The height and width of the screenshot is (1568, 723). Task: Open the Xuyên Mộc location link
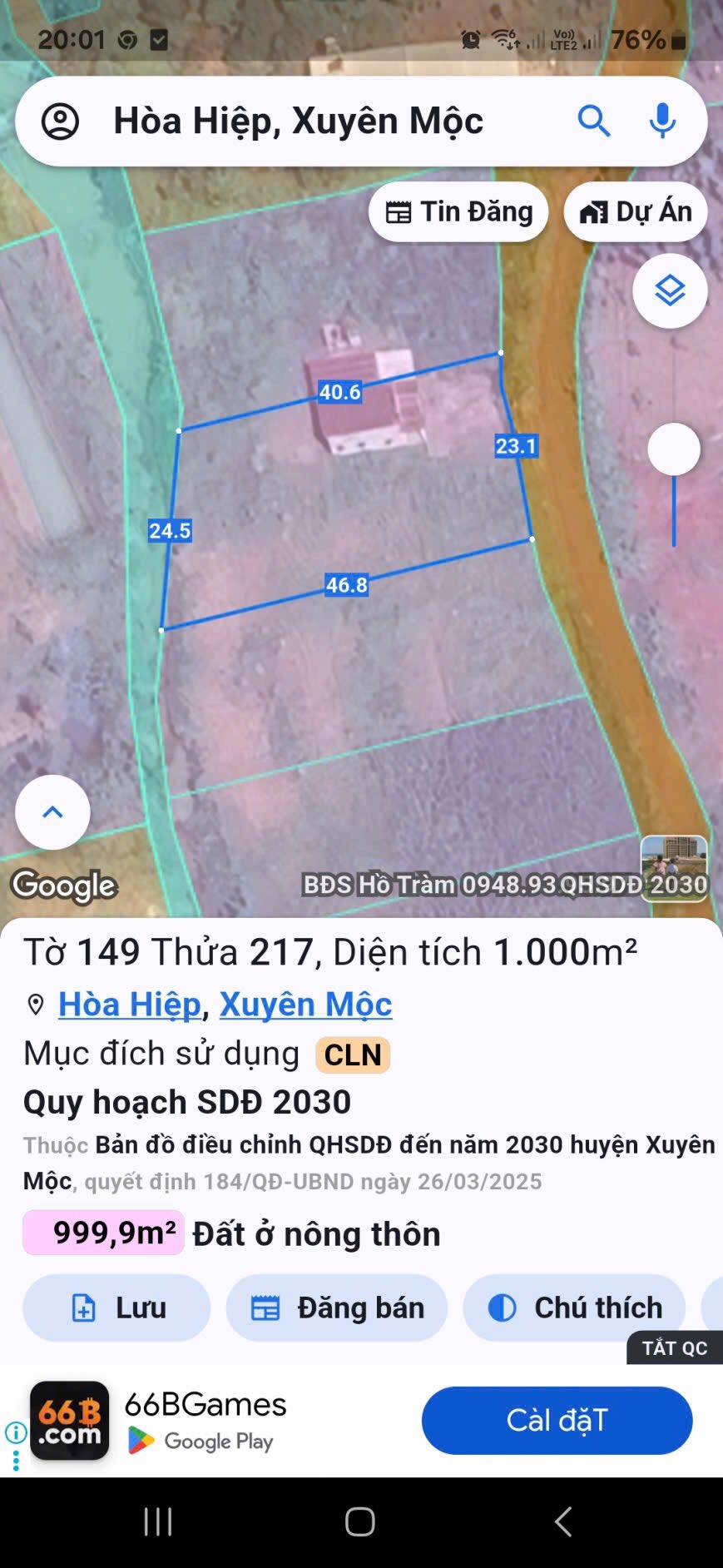coord(305,1005)
